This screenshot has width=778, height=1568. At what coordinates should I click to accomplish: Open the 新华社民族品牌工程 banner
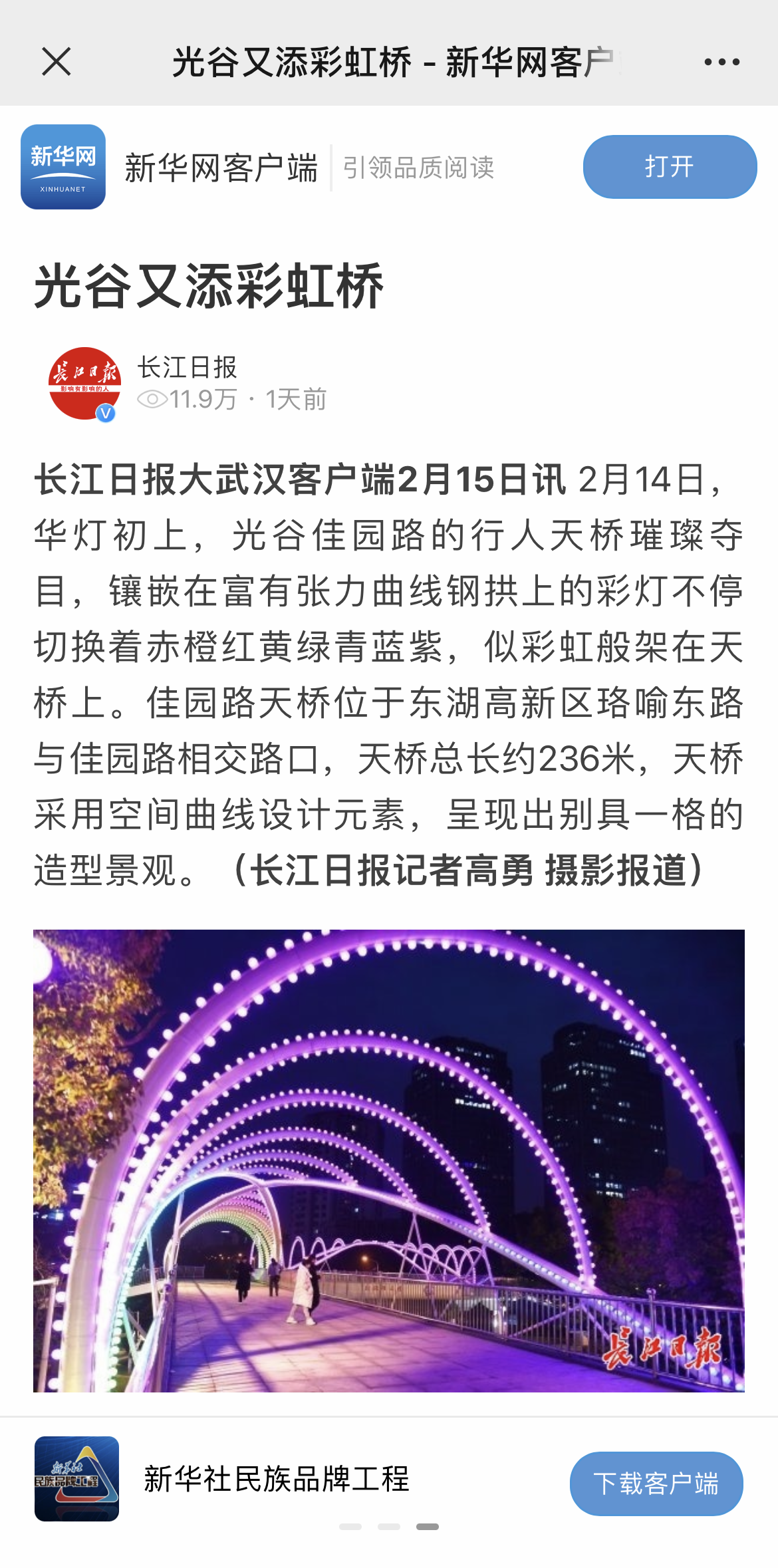point(276,1479)
